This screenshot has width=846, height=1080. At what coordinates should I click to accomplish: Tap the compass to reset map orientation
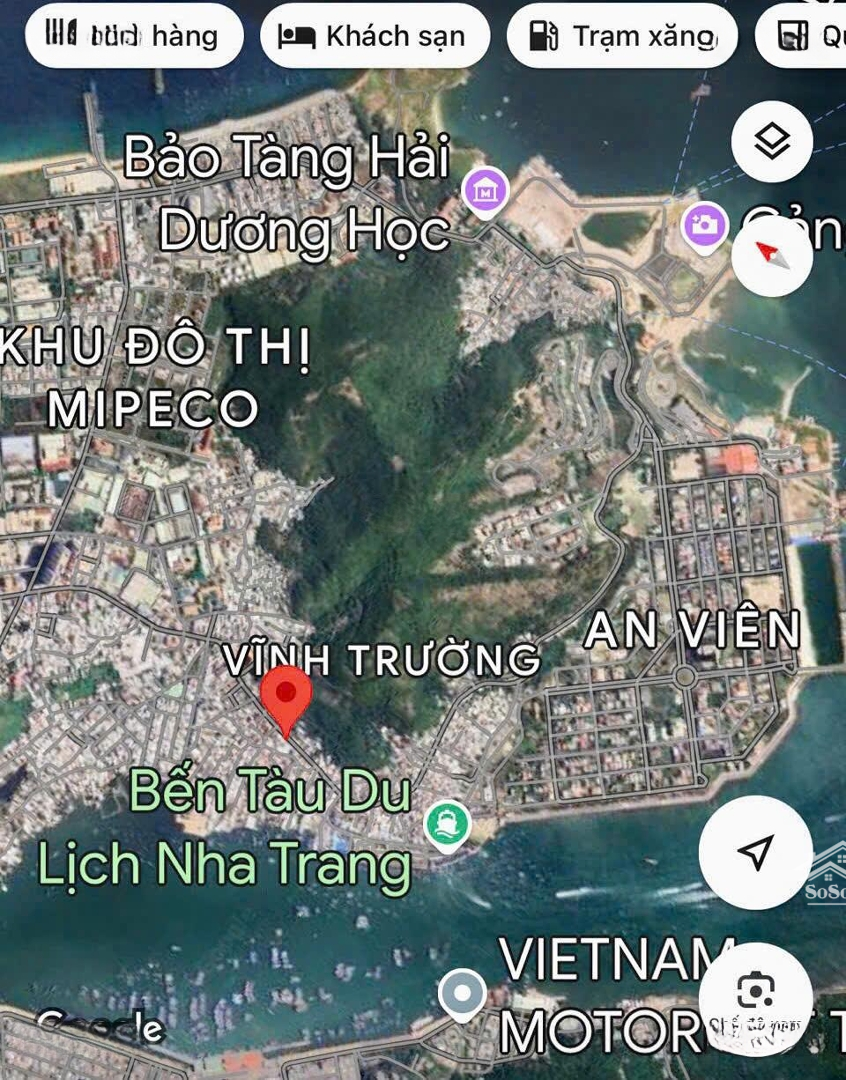point(771,255)
